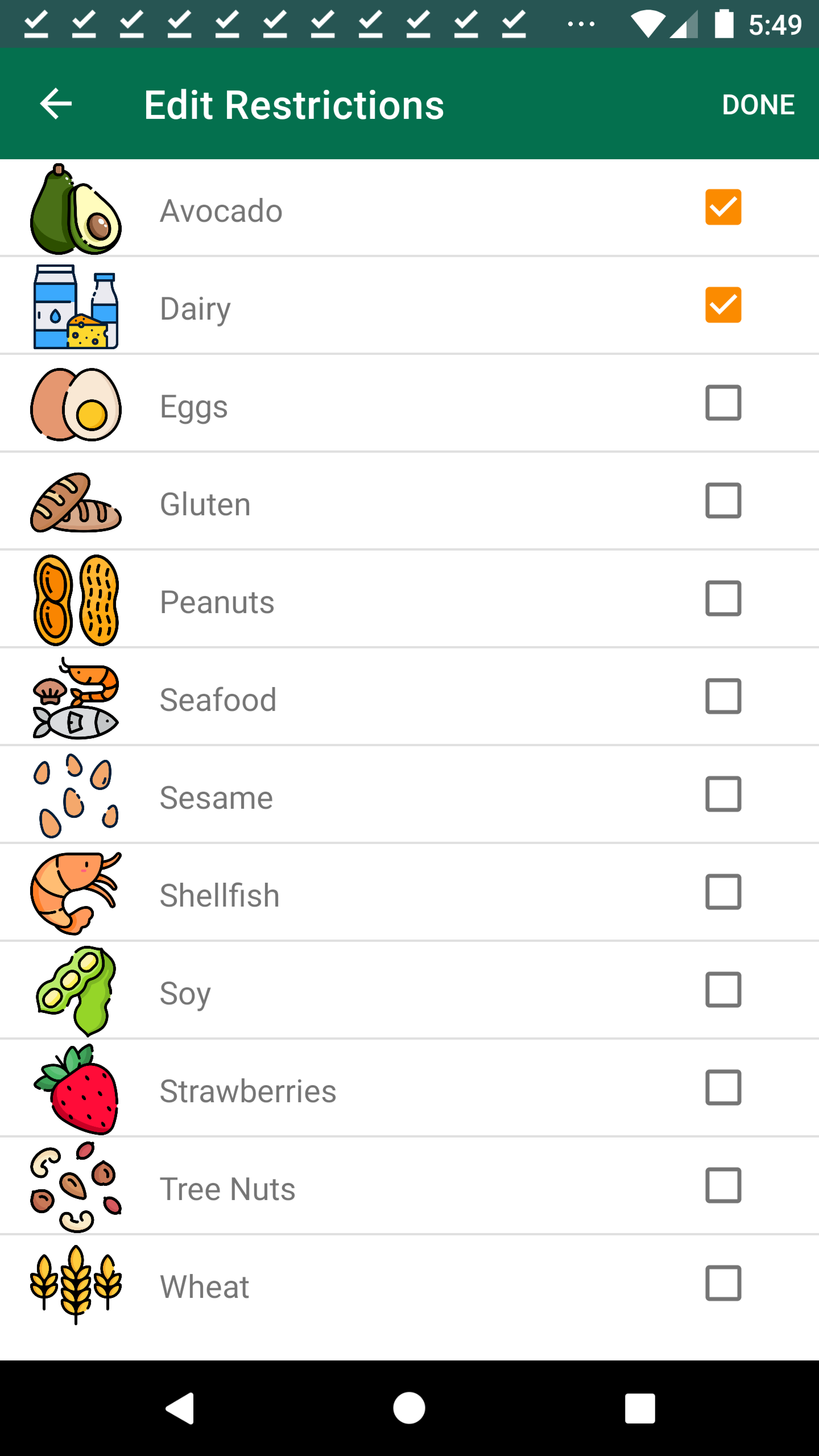819x1456 pixels.
Task: Check the Soy checkbox
Action: tap(723, 989)
